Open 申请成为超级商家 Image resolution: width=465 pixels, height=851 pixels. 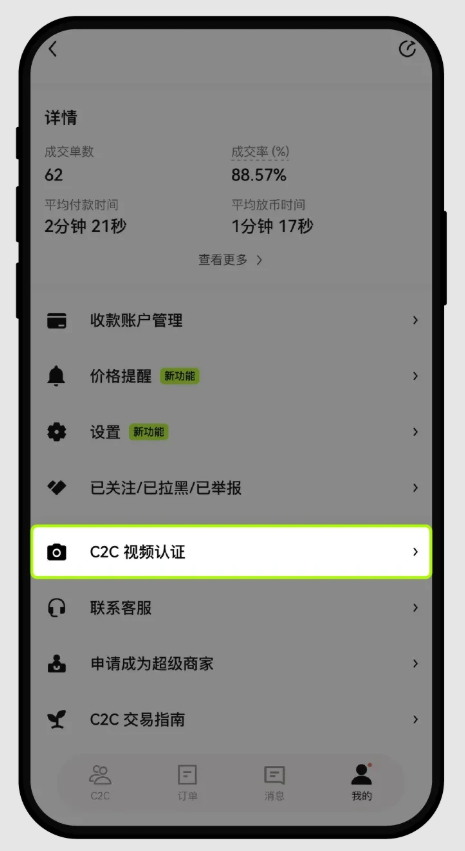[232, 664]
